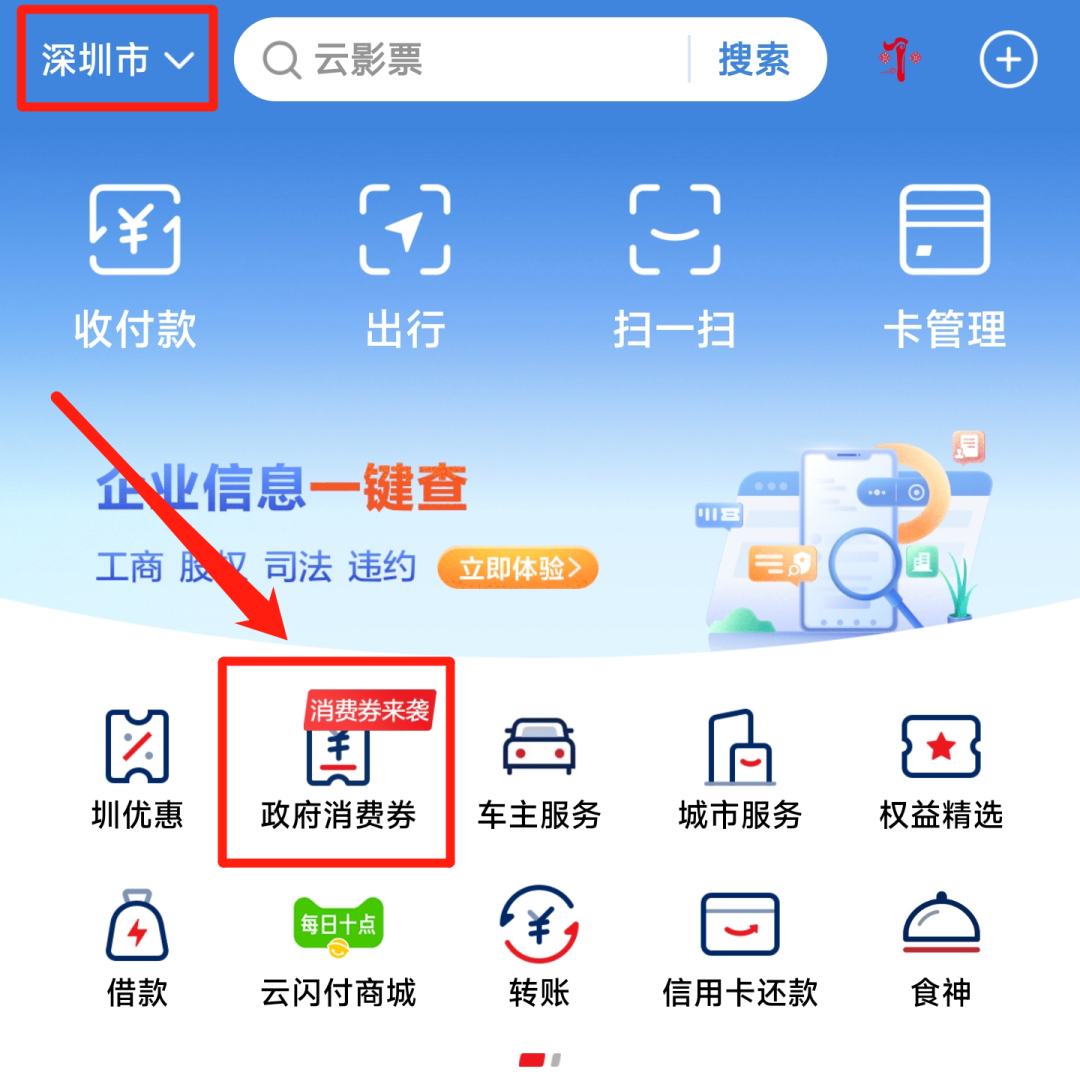Tap 立即体验 on the enterprise info banner
Image resolution: width=1080 pixels, height=1084 pixels.
pos(517,569)
